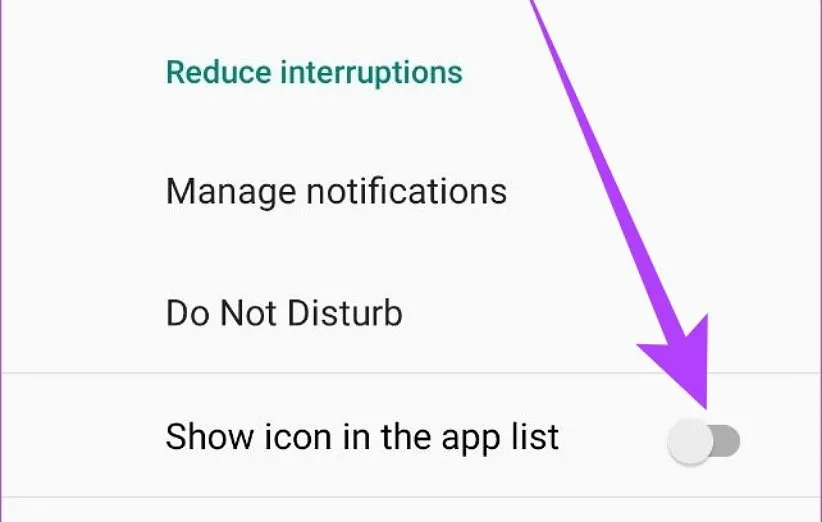The height and width of the screenshot is (522, 822).
Task: Enable Show icon in the app list
Action: (704, 441)
